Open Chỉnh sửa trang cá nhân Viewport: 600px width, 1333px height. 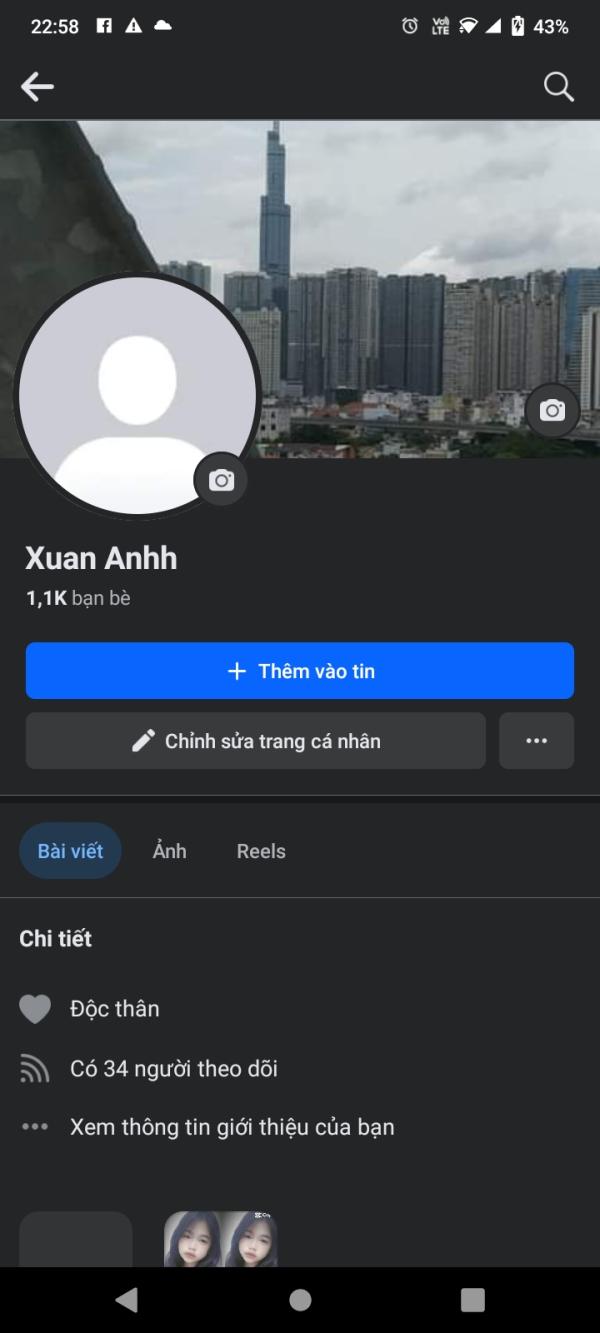(x=256, y=741)
